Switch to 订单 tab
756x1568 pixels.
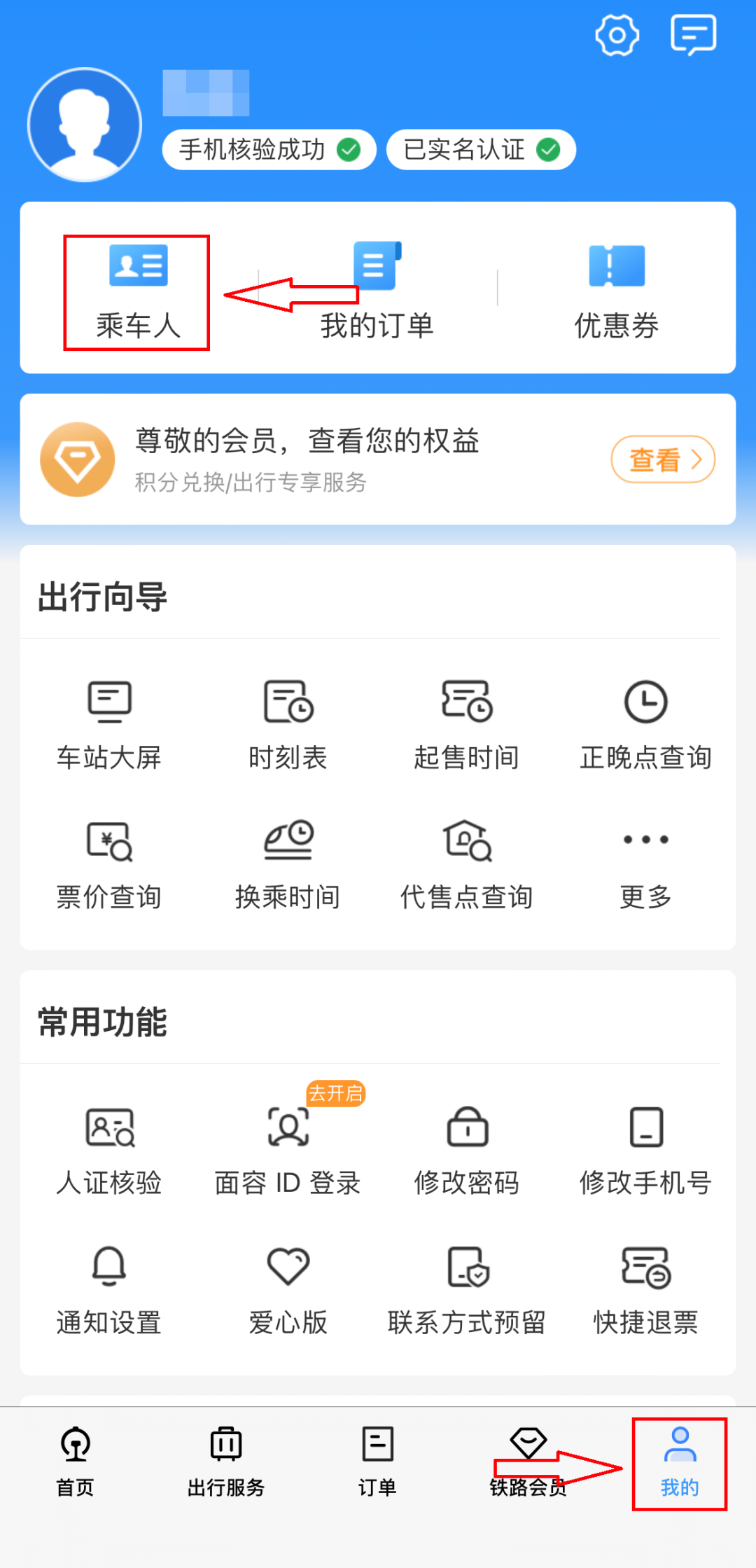click(x=377, y=1462)
